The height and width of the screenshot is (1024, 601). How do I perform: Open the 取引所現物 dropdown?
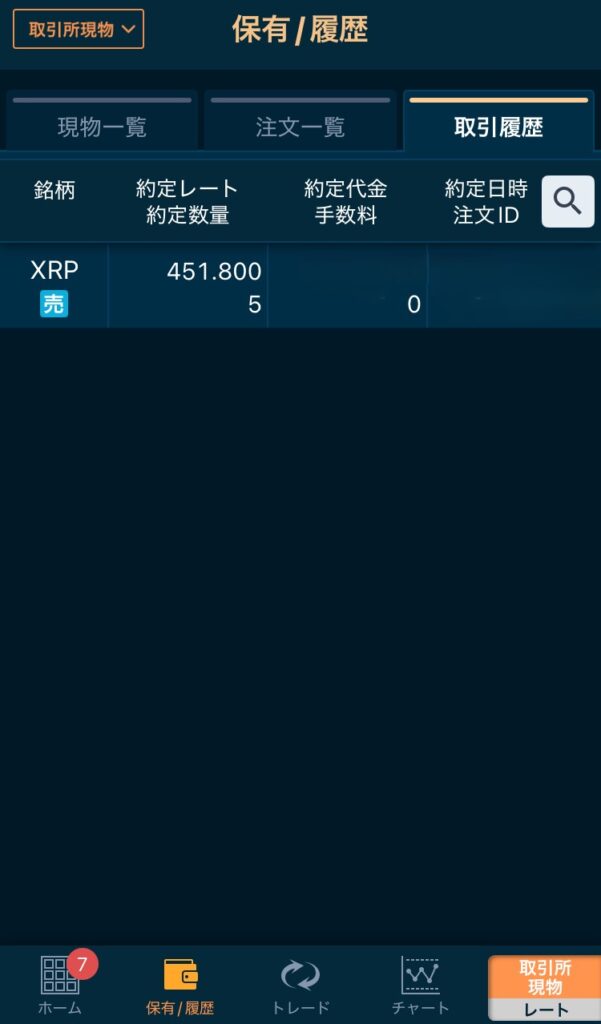(78, 29)
